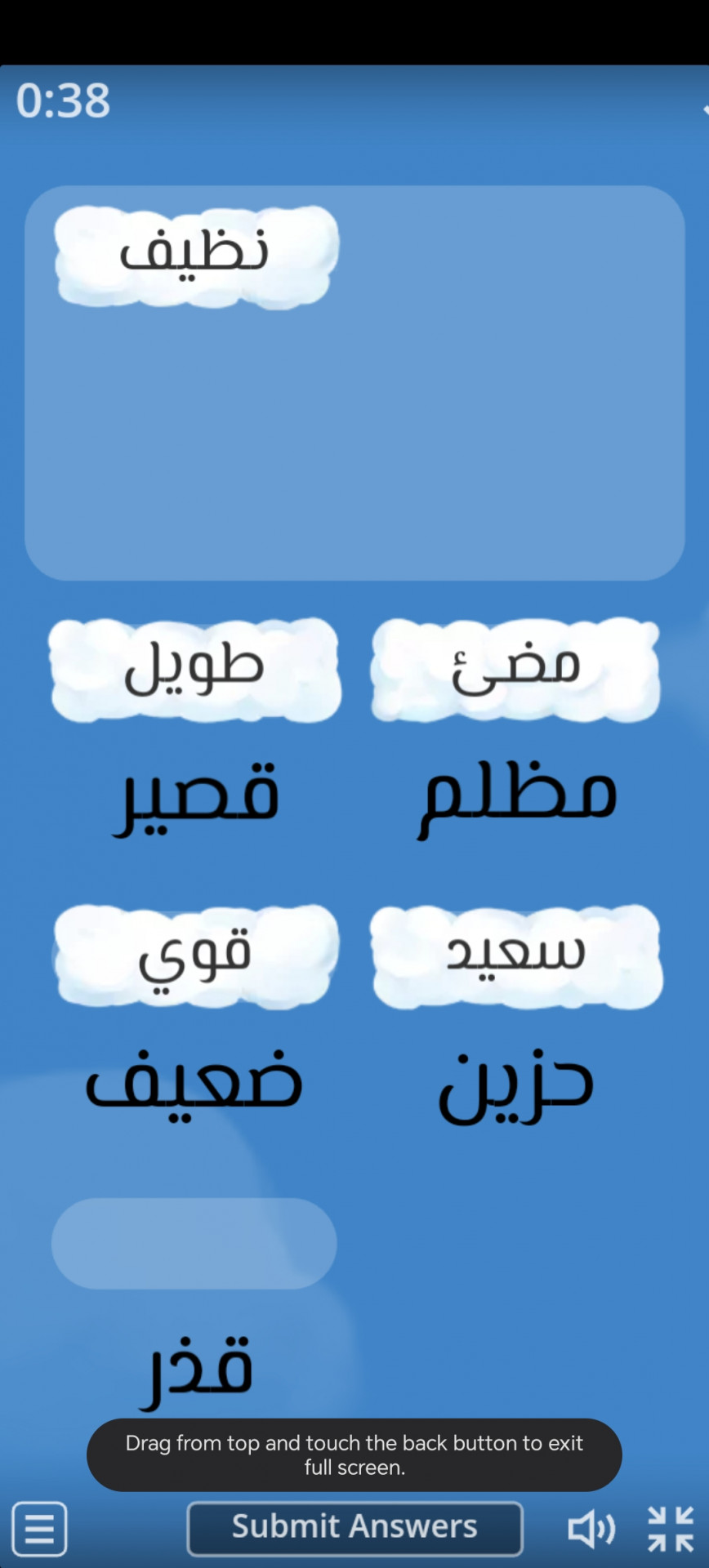Tap the empty slot above قذر
Screen dimensions: 709x1568
(194, 1243)
